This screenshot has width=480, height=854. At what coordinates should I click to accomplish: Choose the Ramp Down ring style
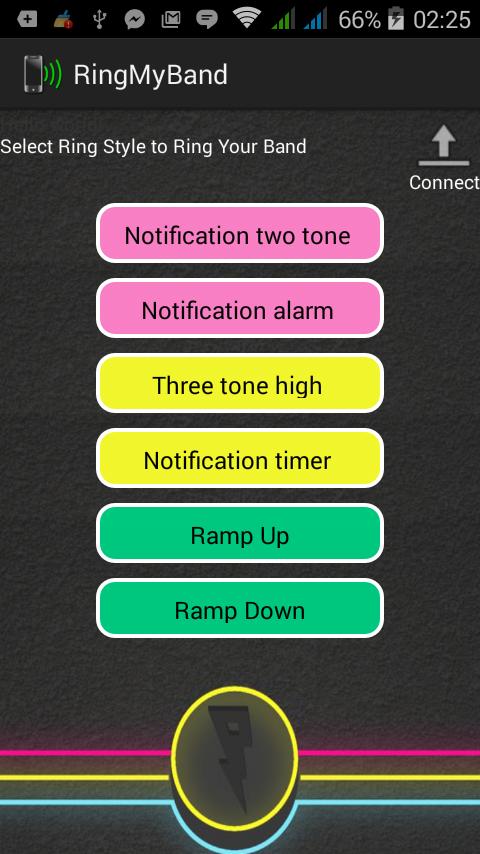point(240,608)
